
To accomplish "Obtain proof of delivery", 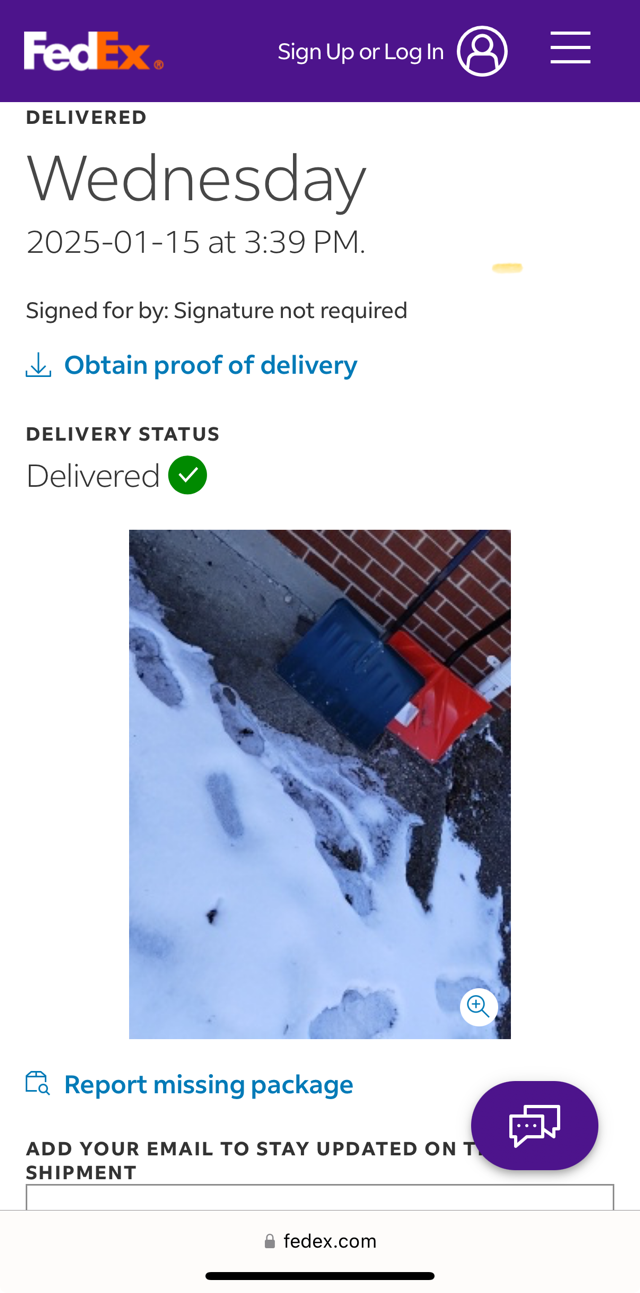I will click(x=210, y=365).
